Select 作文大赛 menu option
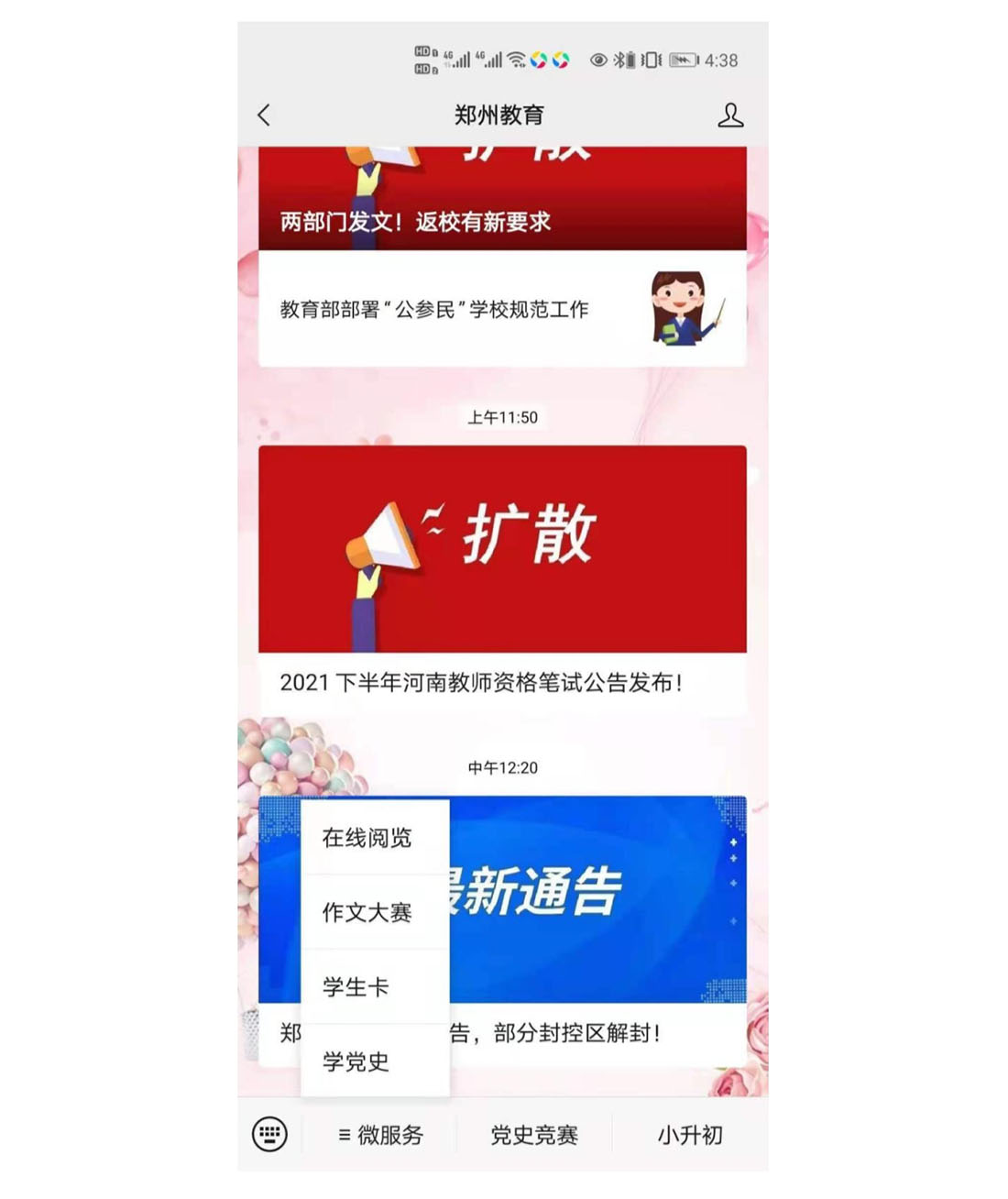The height and width of the screenshot is (1199, 1008). (x=367, y=912)
